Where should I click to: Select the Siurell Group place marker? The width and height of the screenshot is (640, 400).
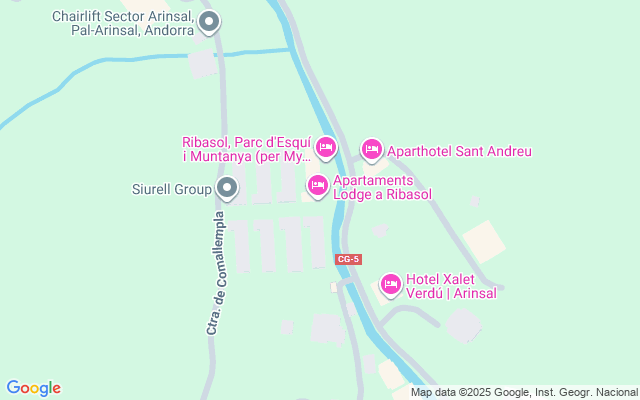pyautogui.click(x=227, y=187)
